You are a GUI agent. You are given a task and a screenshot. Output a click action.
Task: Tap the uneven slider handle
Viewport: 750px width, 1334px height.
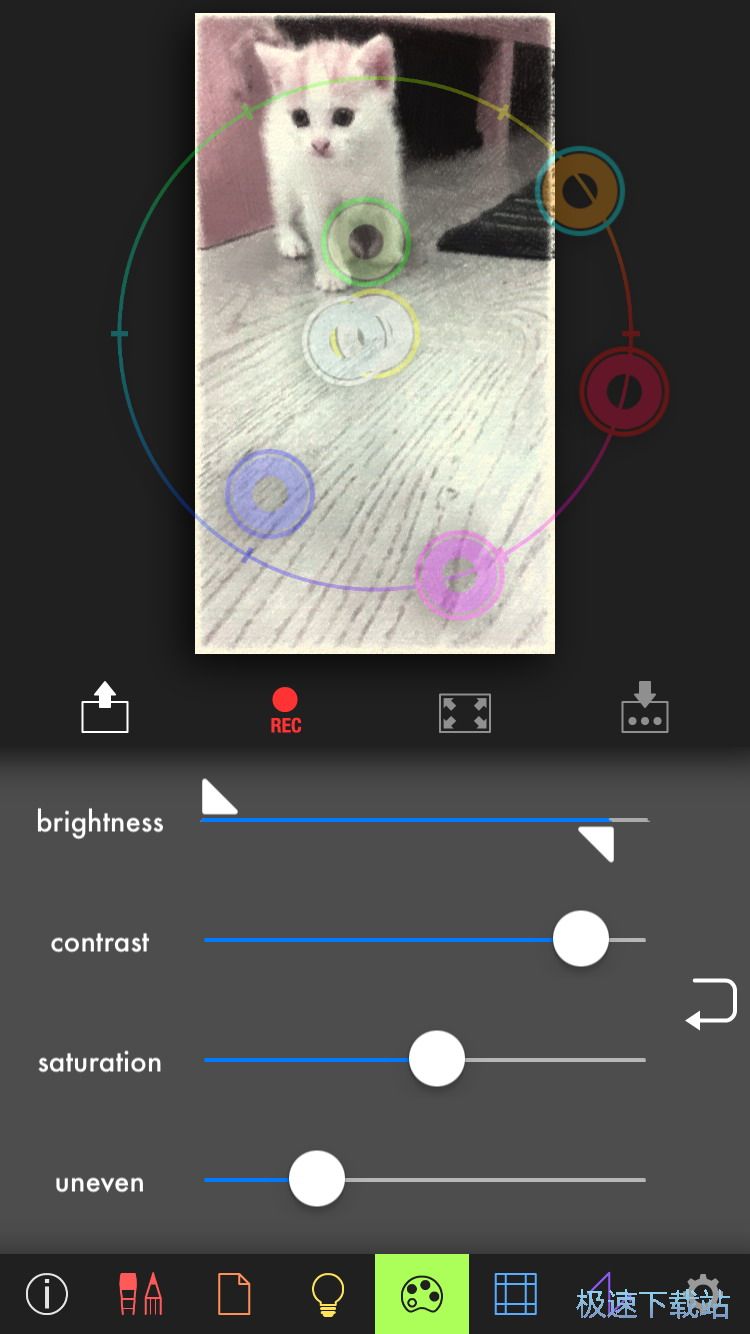click(317, 1179)
